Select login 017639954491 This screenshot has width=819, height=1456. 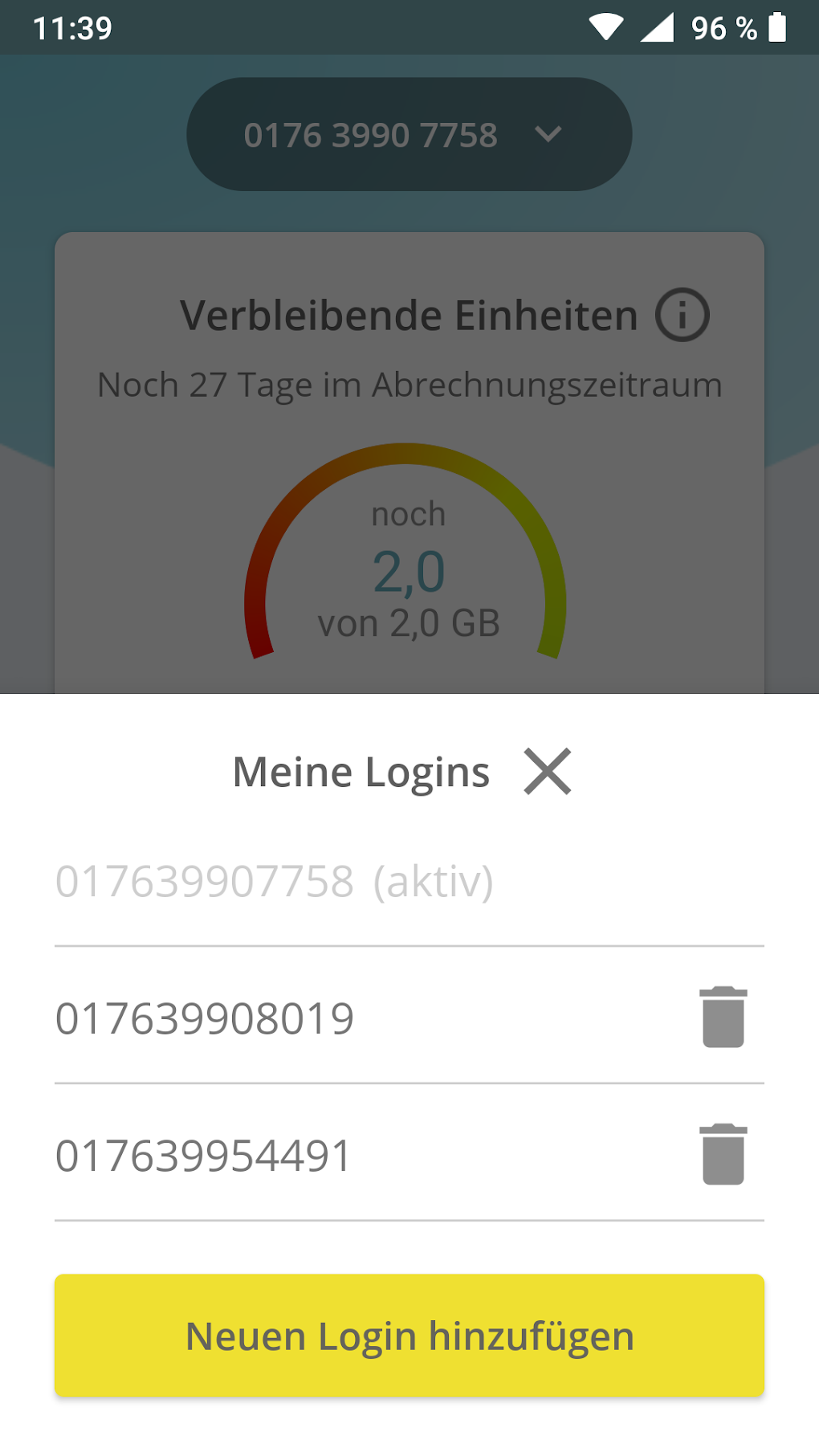(x=203, y=1156)
